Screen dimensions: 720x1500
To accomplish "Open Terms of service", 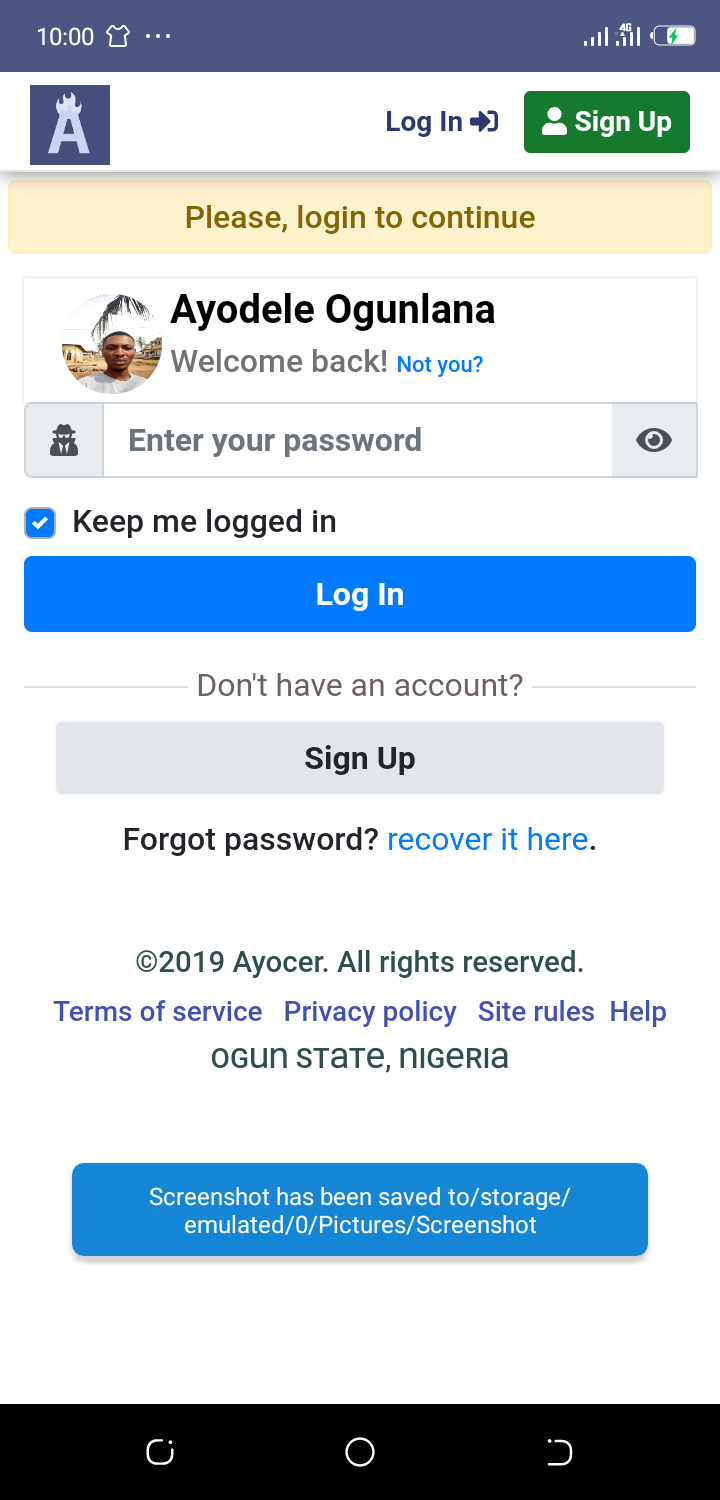I will [158, 1011].
